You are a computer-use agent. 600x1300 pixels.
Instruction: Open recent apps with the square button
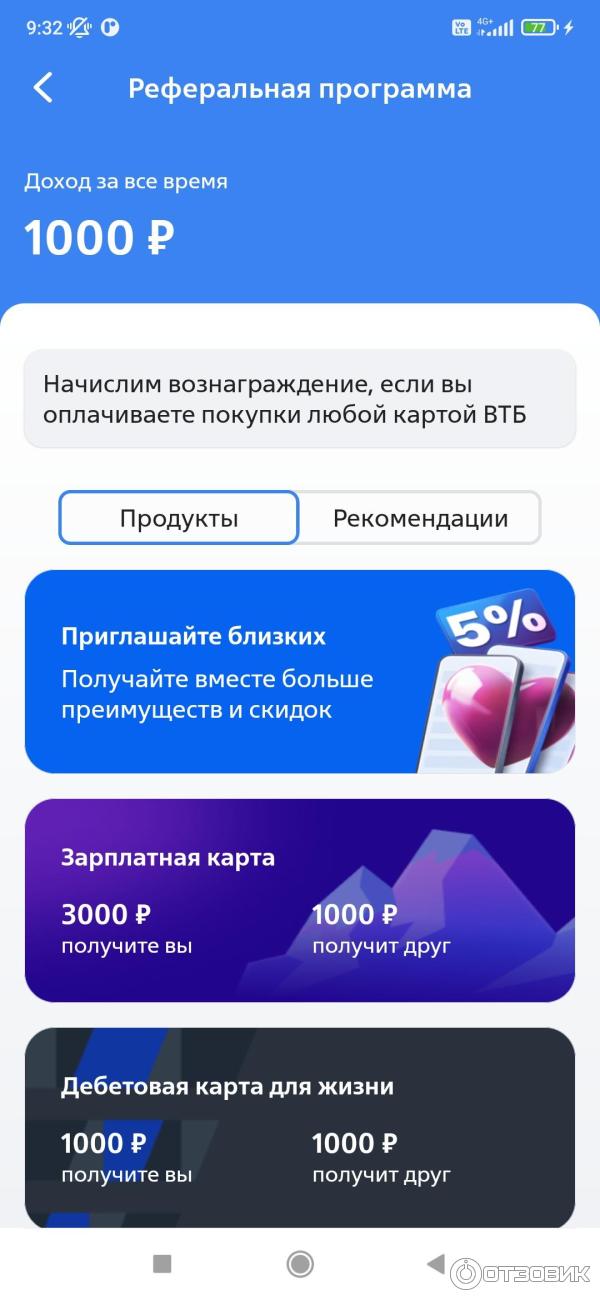162,1264
